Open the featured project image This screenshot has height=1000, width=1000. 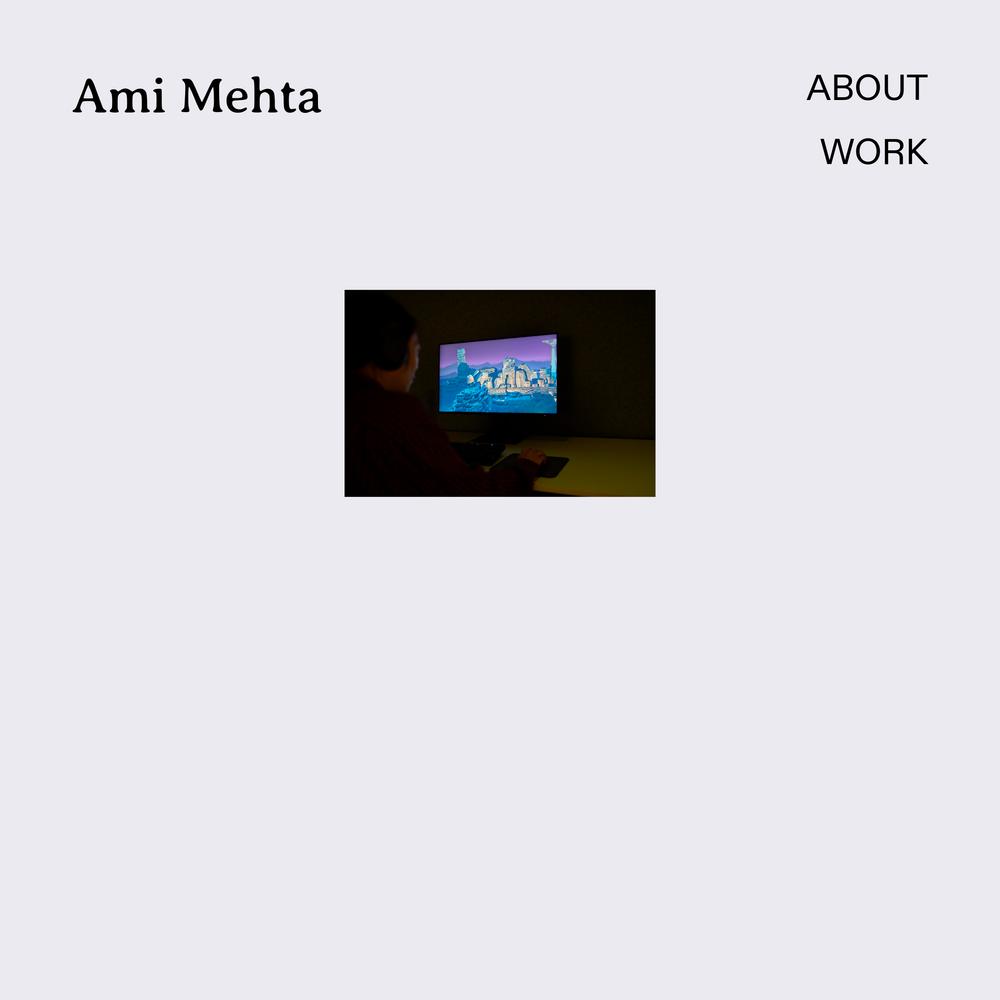pyautogui.click(x=499, y=393)
